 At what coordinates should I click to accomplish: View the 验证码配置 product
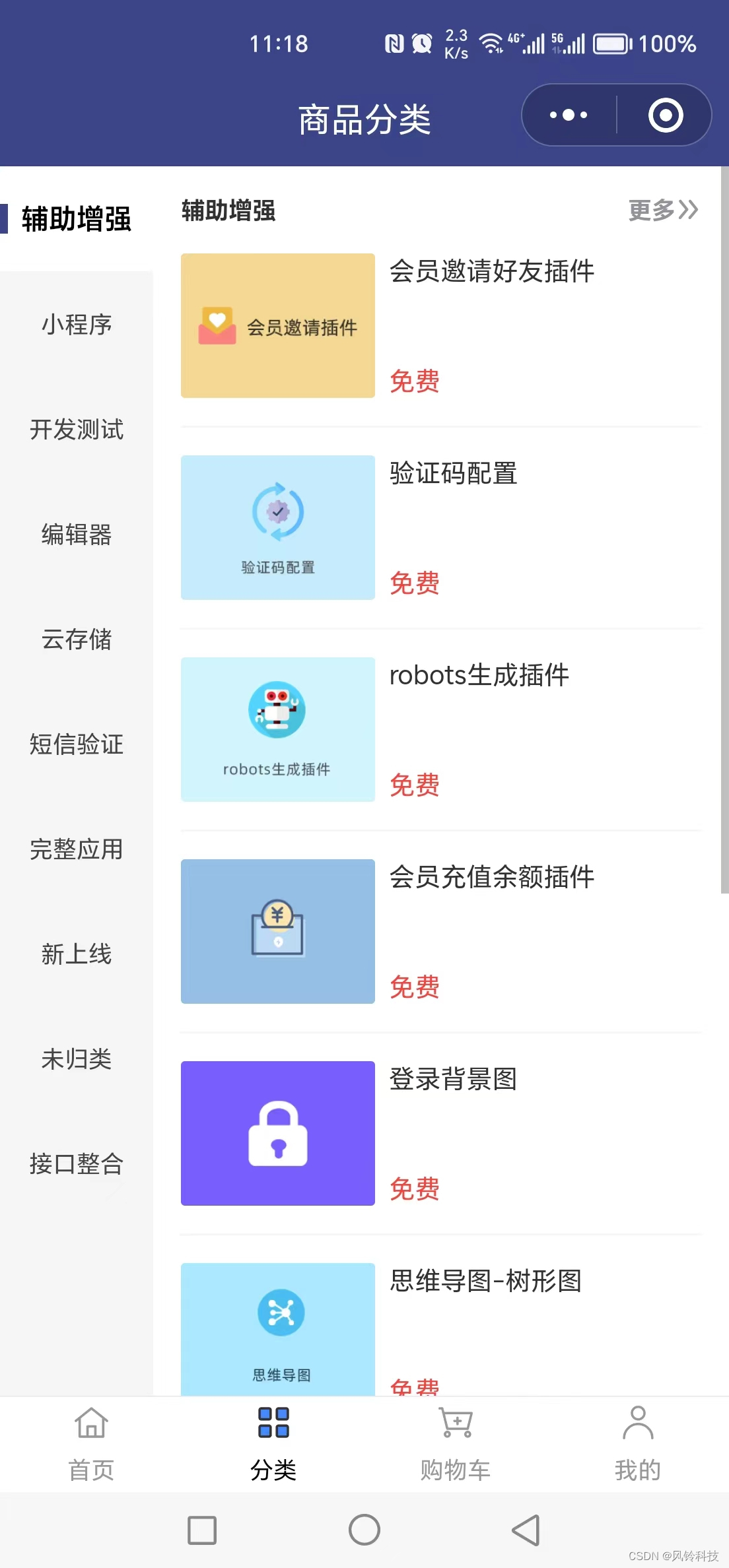click(453, 473)
